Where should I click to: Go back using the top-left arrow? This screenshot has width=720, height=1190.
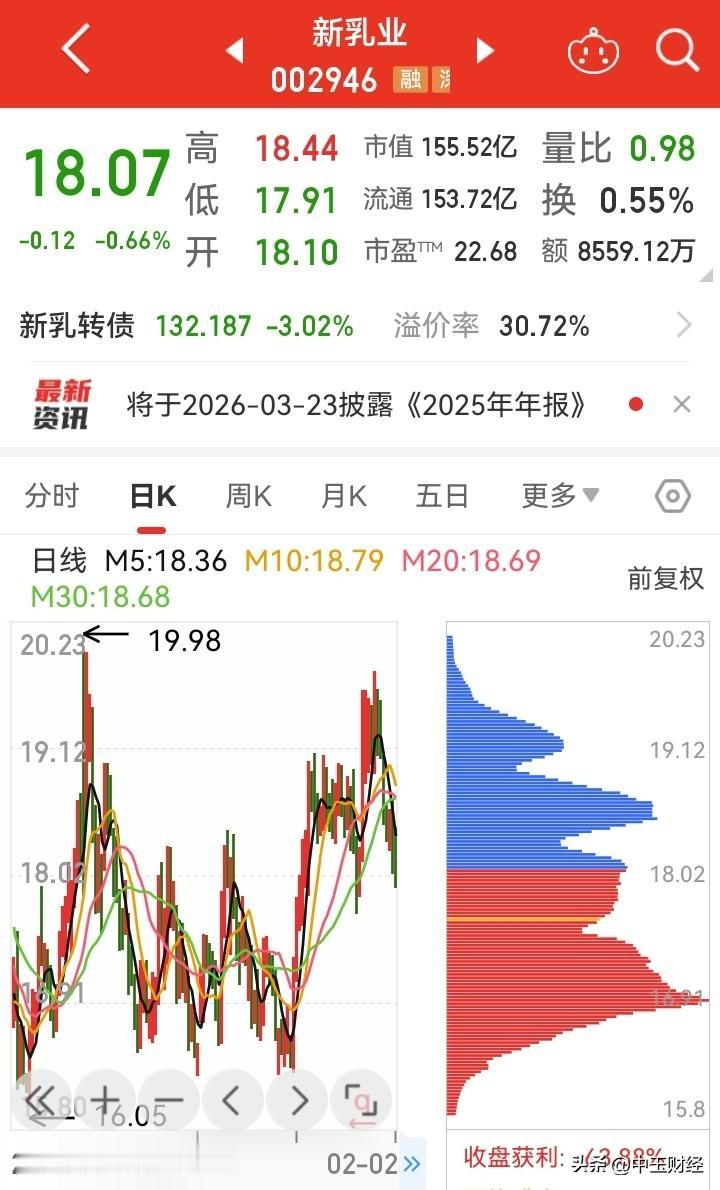[x=76, y=49]
